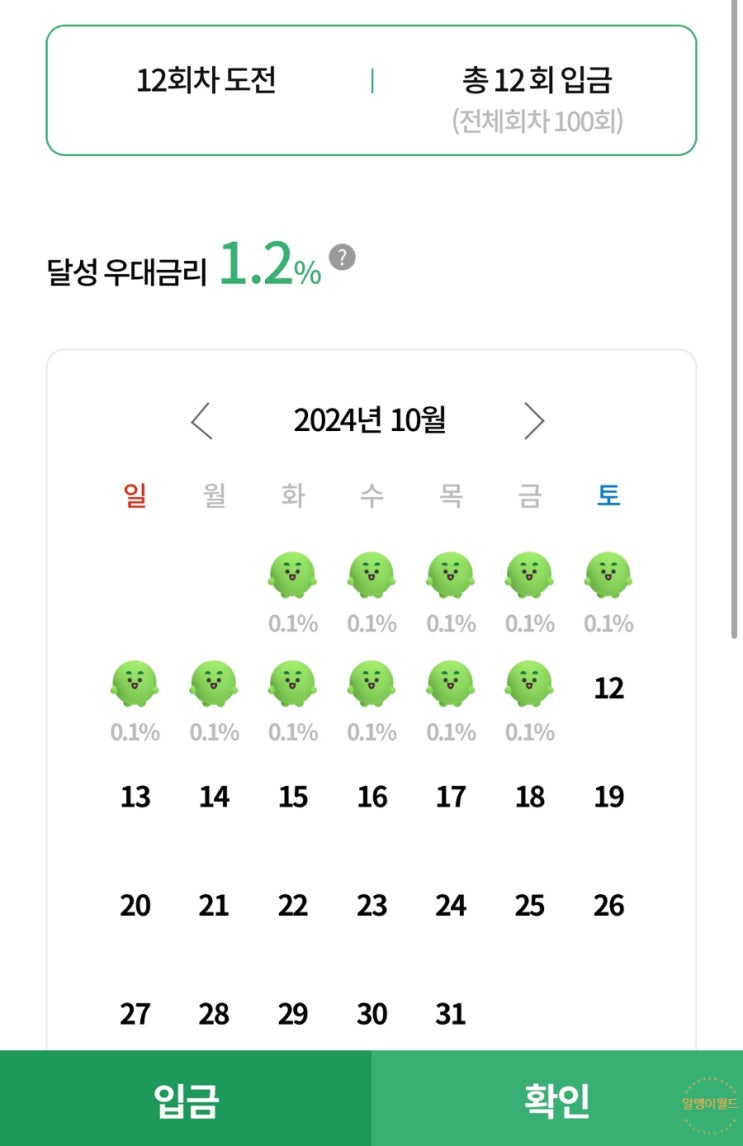Viewport: 743px width, 1146px height.
Task: Tap the 확인 confirm button
Action: [556, 1099]
